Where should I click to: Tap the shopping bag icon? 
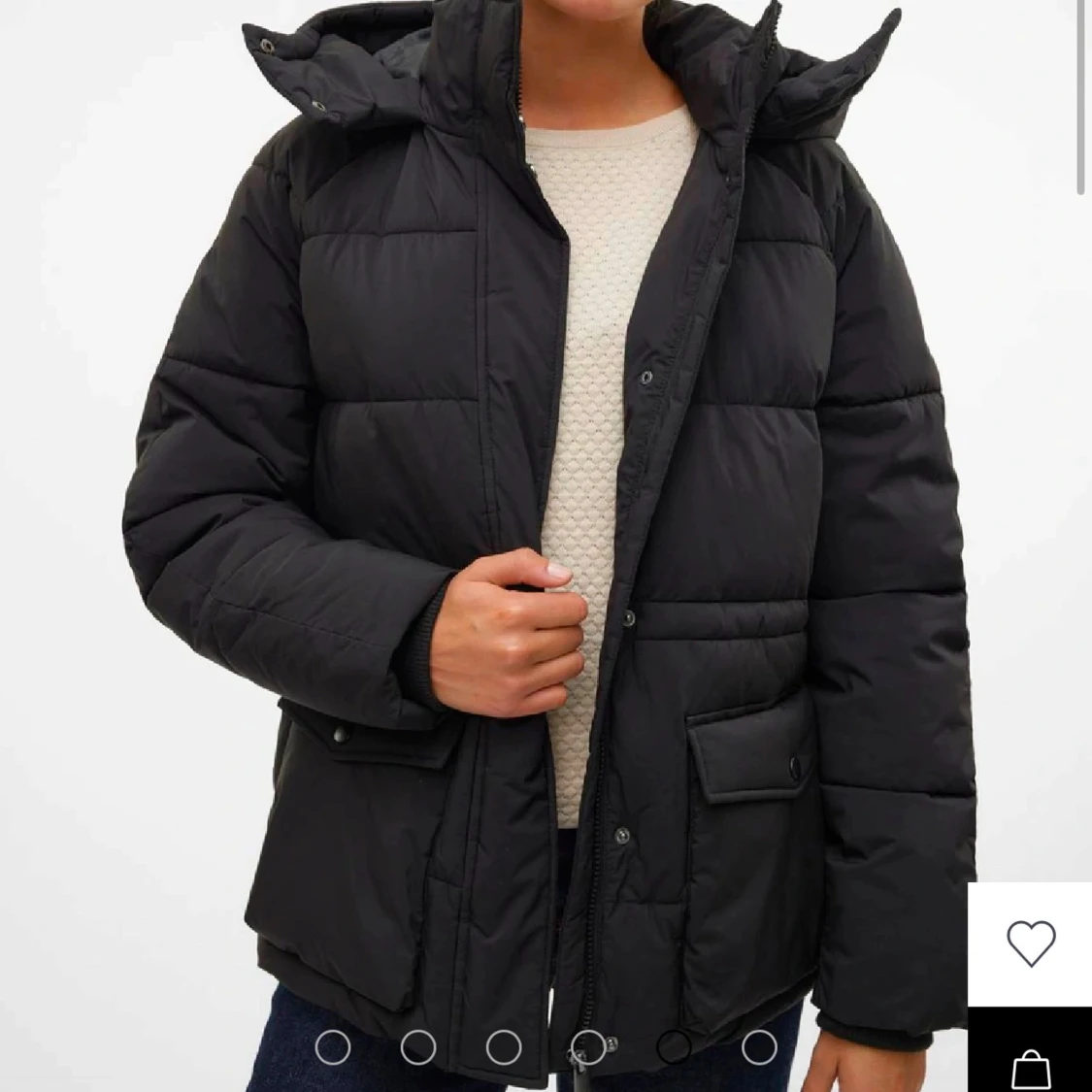(1030, 1068)
